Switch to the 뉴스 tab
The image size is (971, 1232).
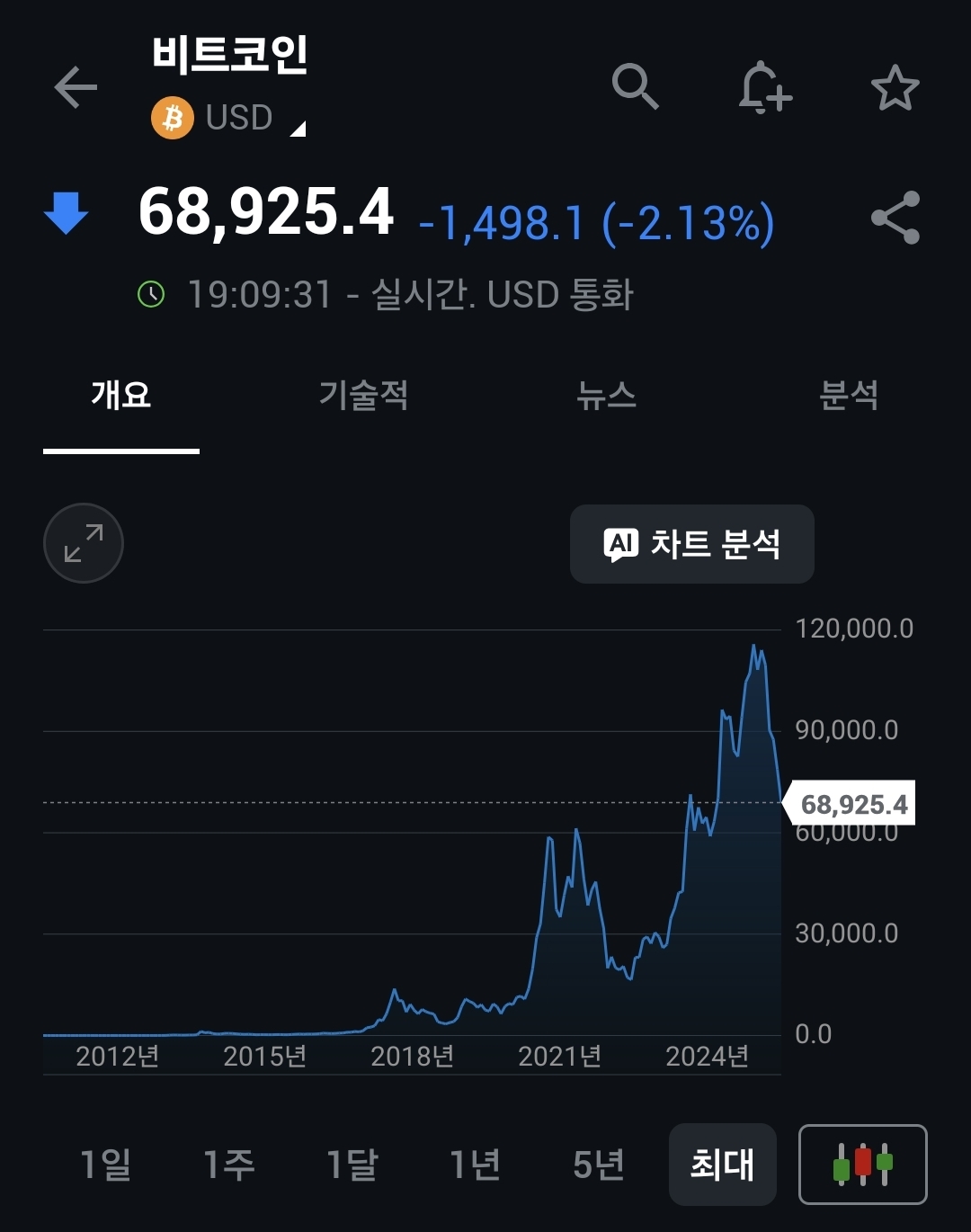click(x=606, y=395)
